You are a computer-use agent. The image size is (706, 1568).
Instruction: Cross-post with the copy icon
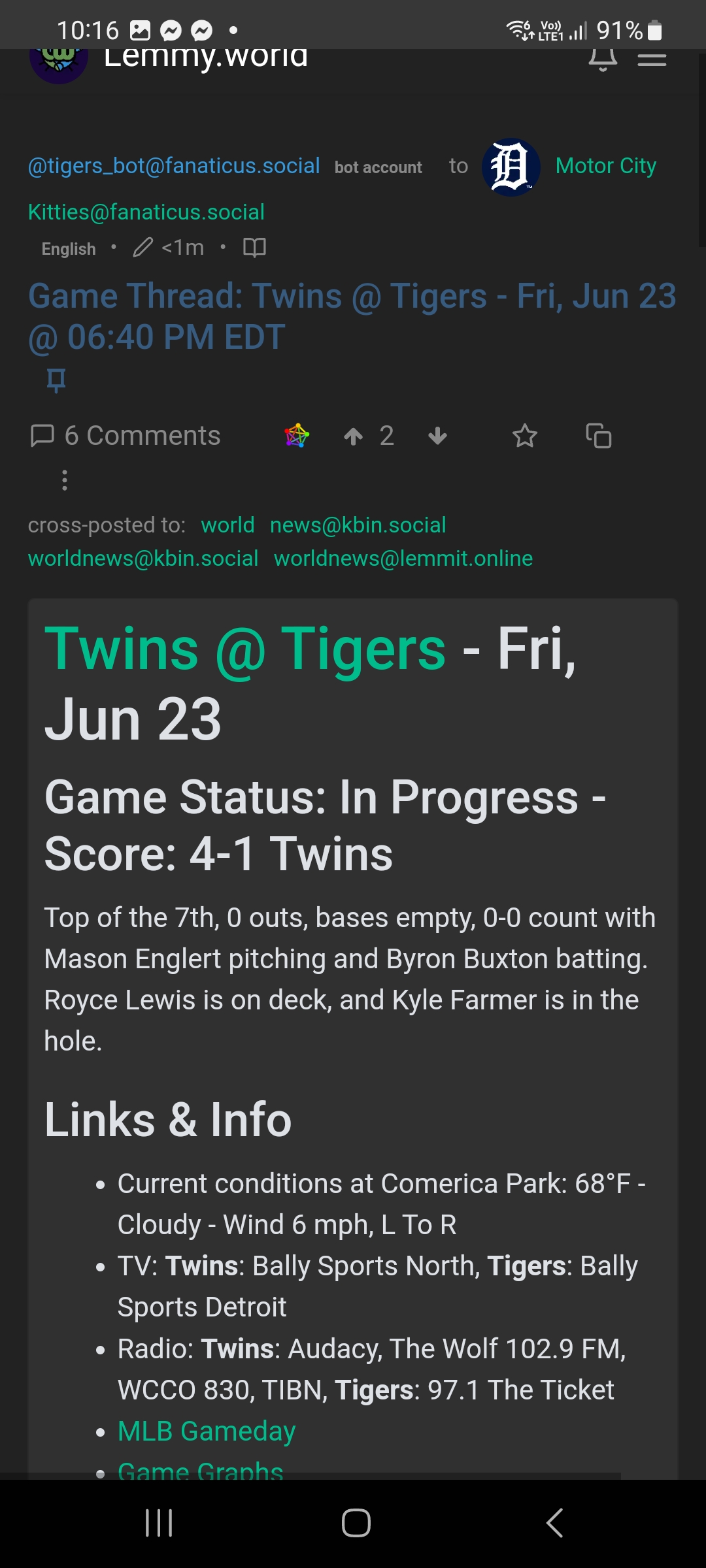coord(598,436)
